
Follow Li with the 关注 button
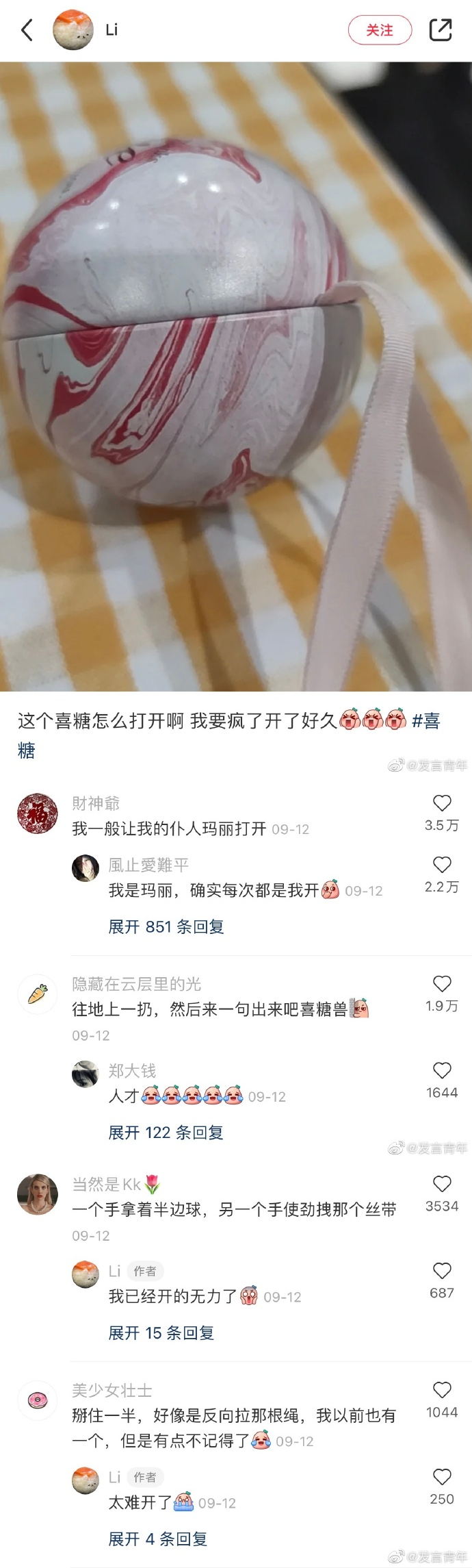point(380,30)
